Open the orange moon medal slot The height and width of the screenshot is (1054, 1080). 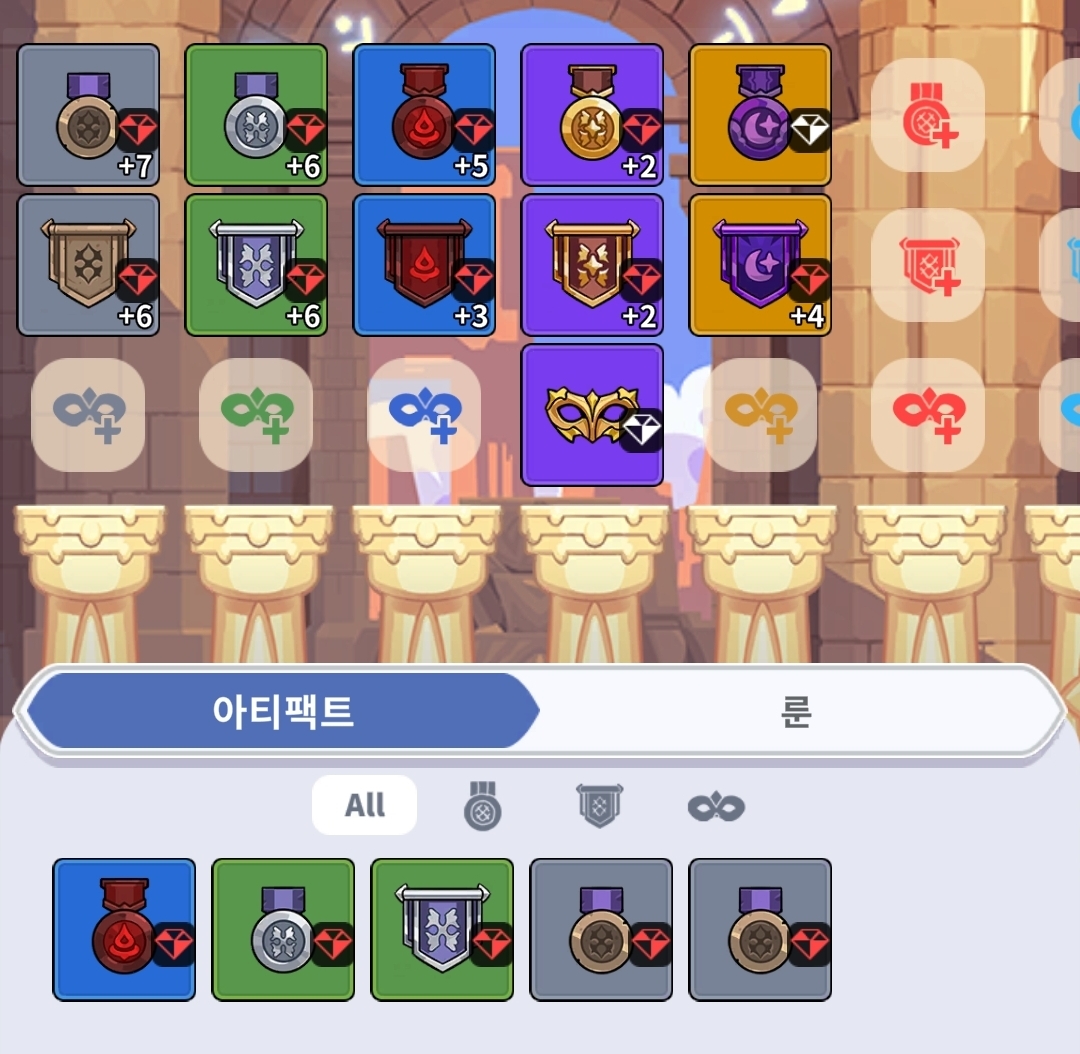coord(760,115)
